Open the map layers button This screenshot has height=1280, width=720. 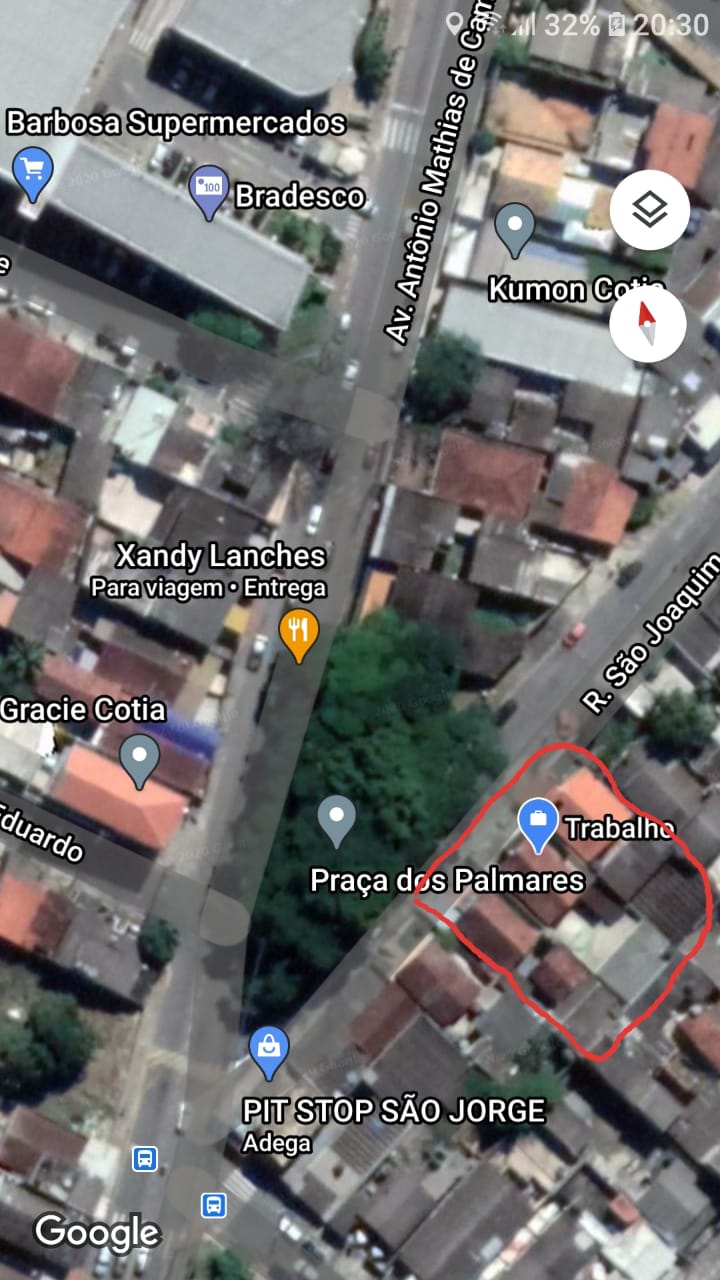click(649, 210)
